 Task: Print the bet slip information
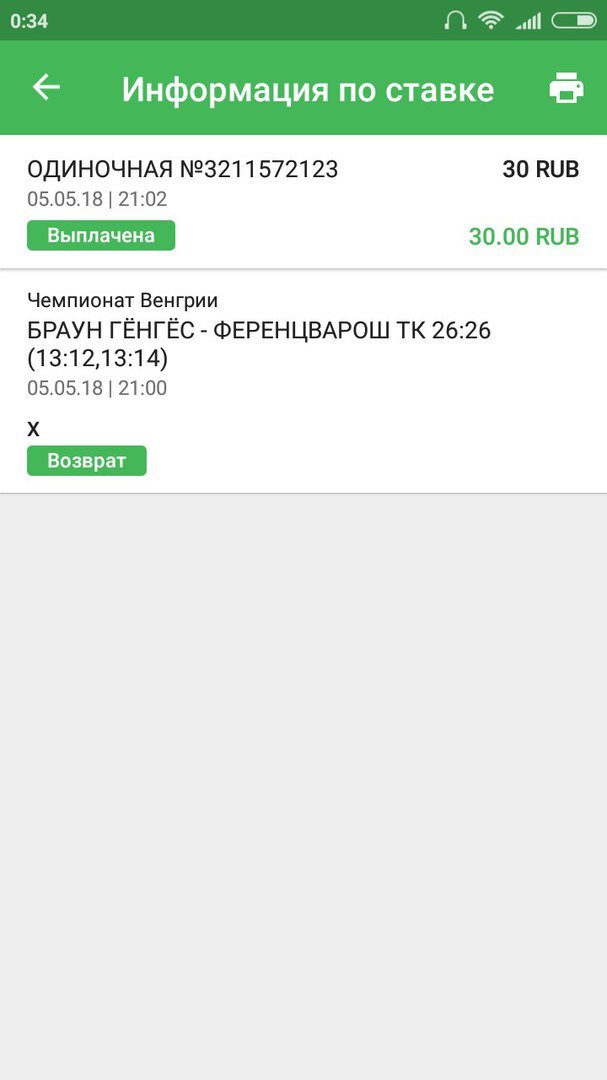(566, 88)
